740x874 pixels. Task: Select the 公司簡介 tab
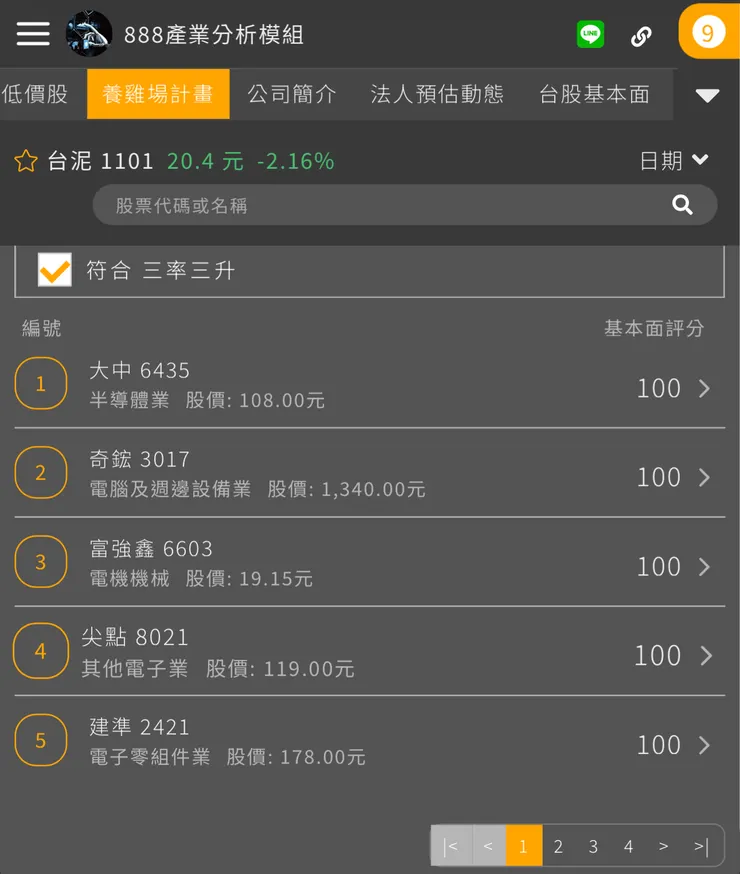293,93
